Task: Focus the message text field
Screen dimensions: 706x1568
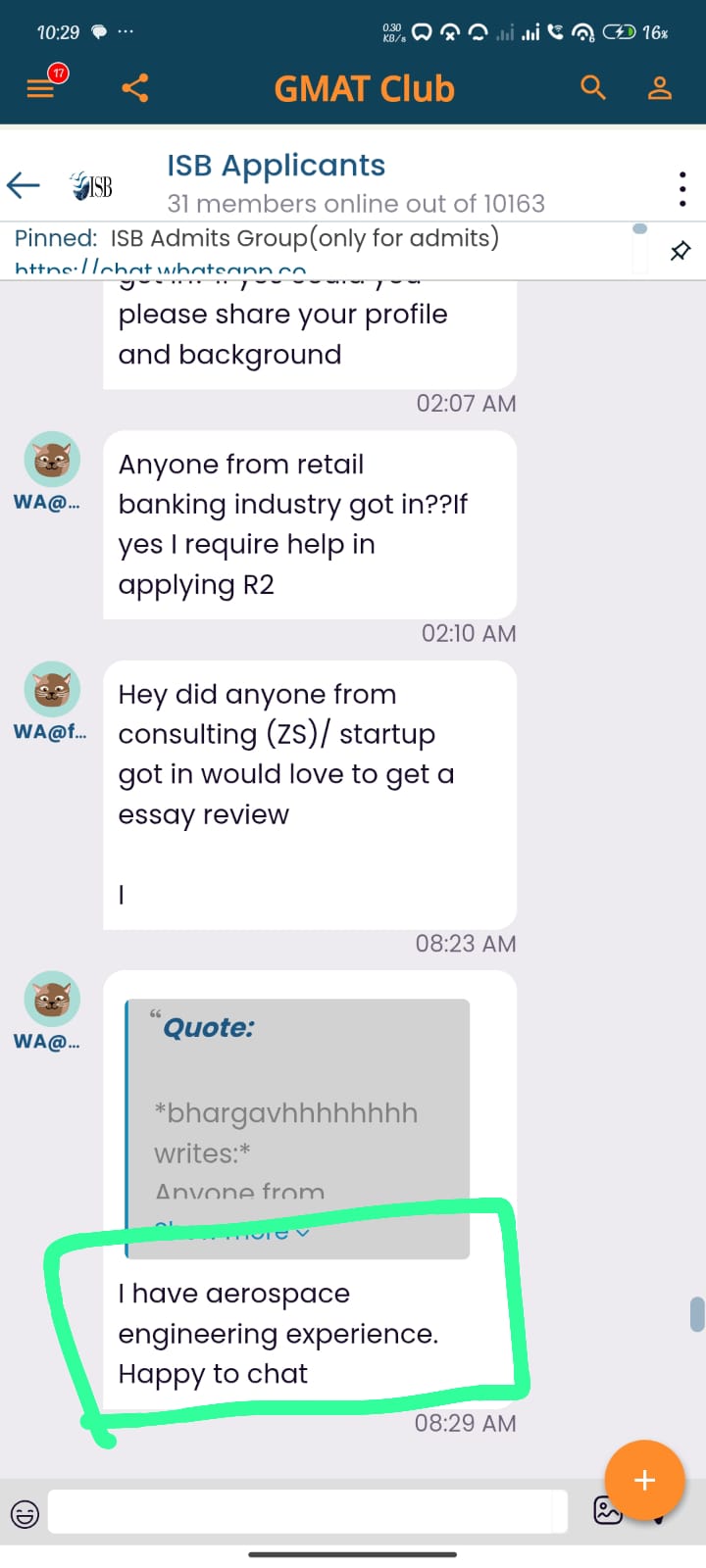Action: [307, 1511]
